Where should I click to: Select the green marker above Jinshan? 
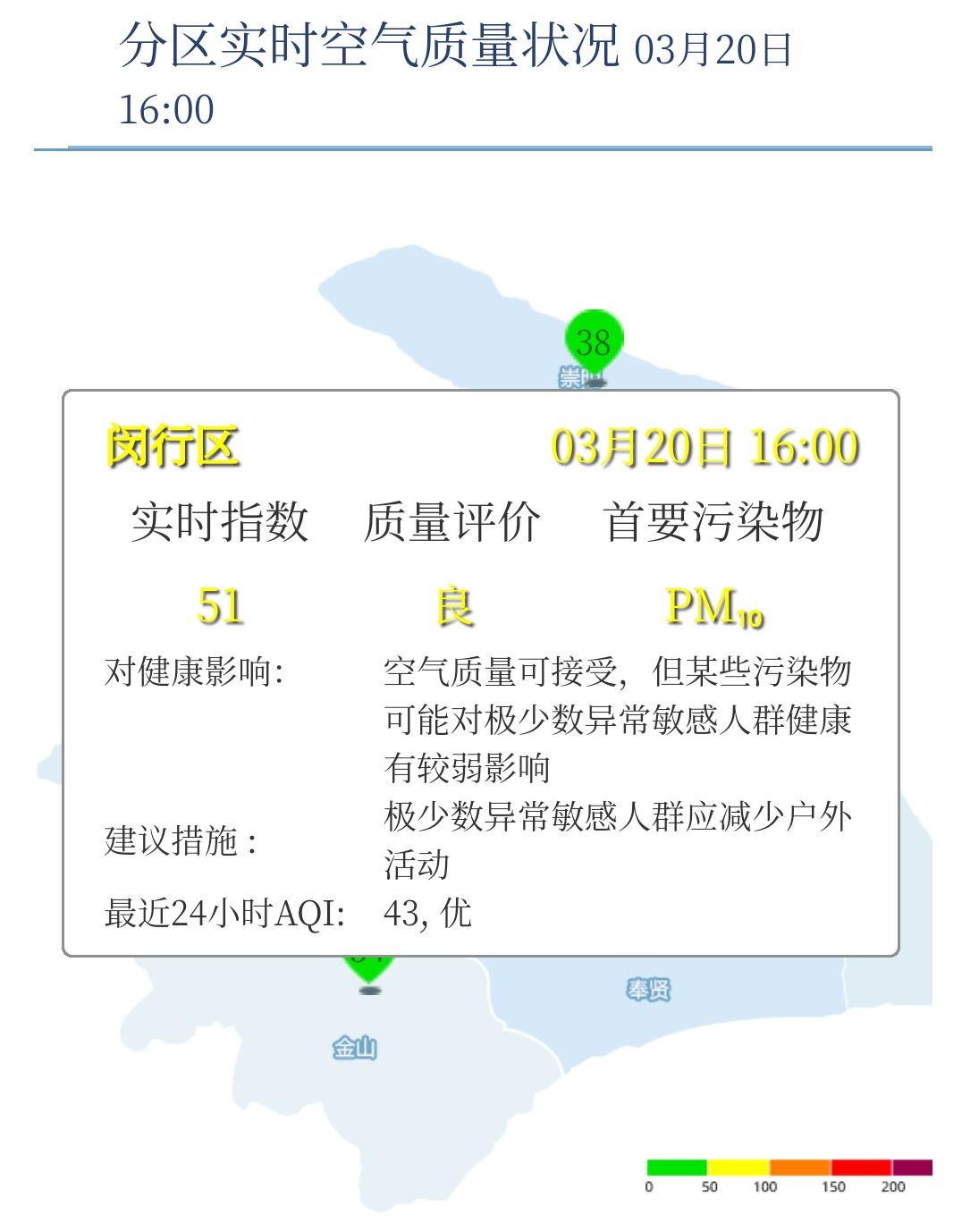click(x=368, y=967)
